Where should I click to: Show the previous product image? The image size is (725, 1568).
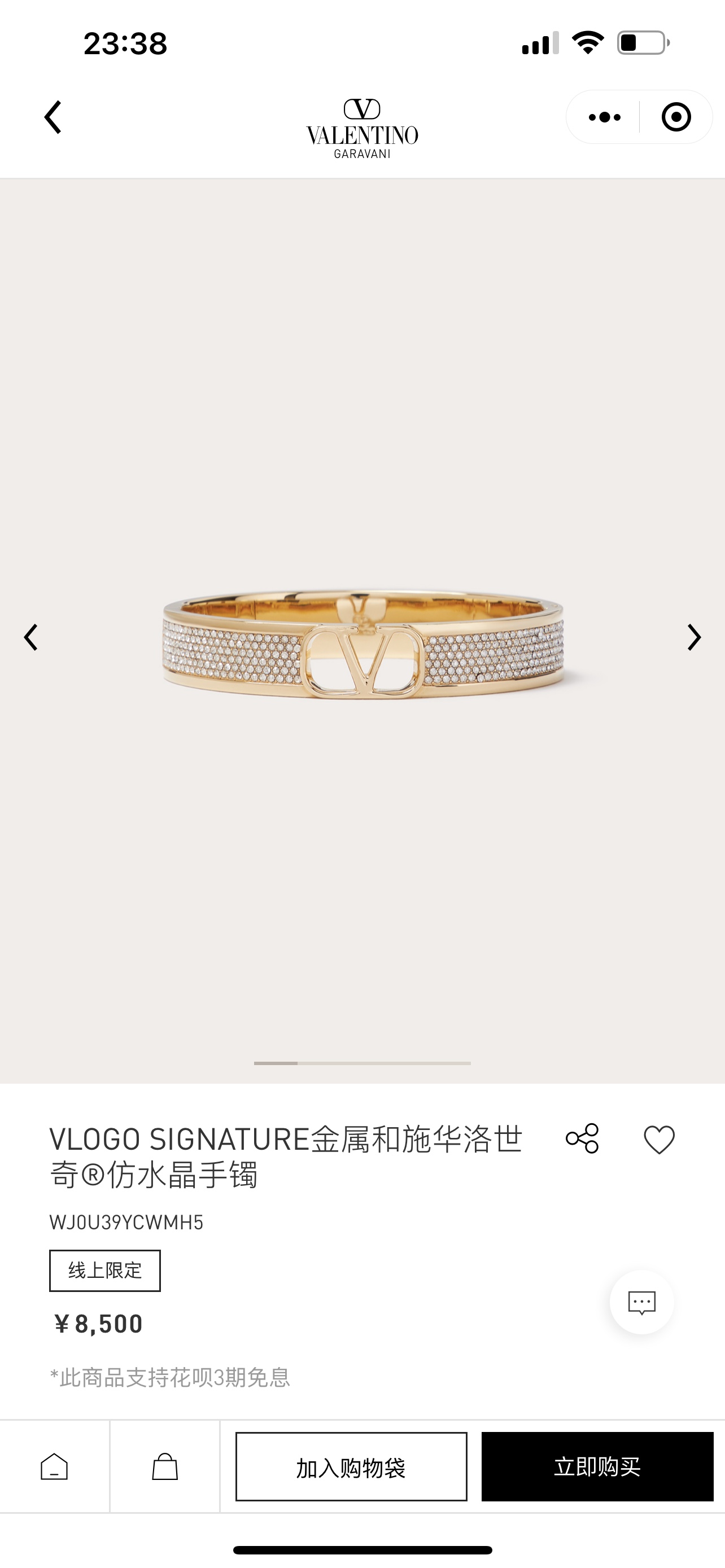pyautogui.click(x=31, y=637)
